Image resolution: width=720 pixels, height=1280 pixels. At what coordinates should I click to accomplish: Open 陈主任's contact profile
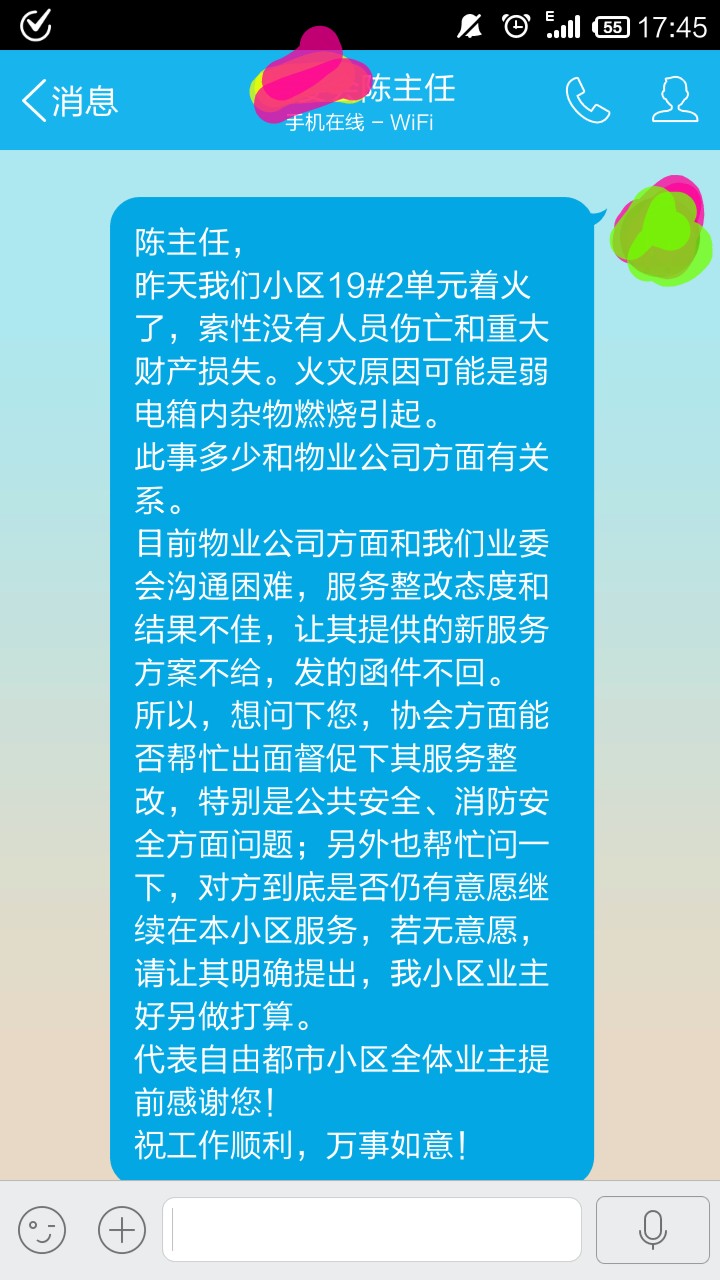point(675,100)
